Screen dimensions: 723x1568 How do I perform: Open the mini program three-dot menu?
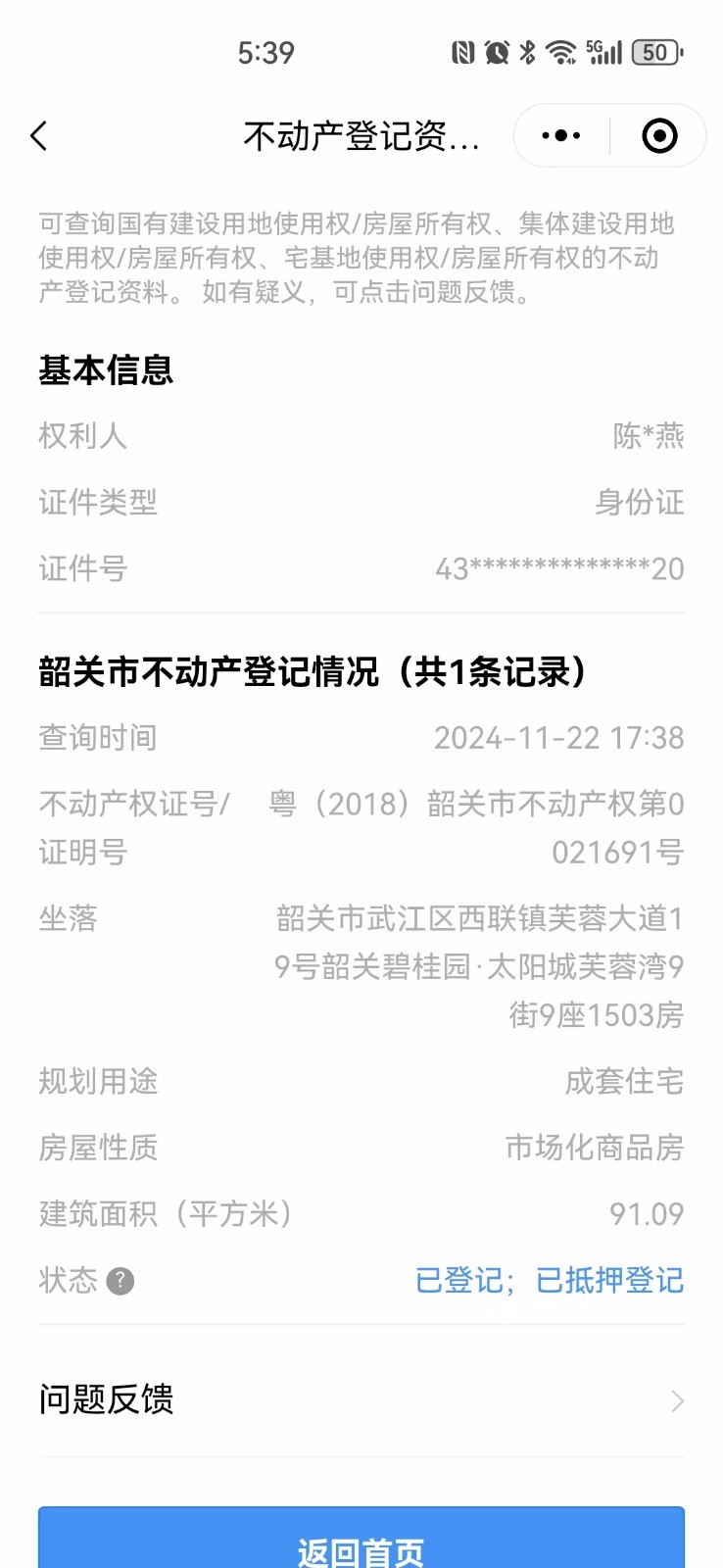point(560,136)
